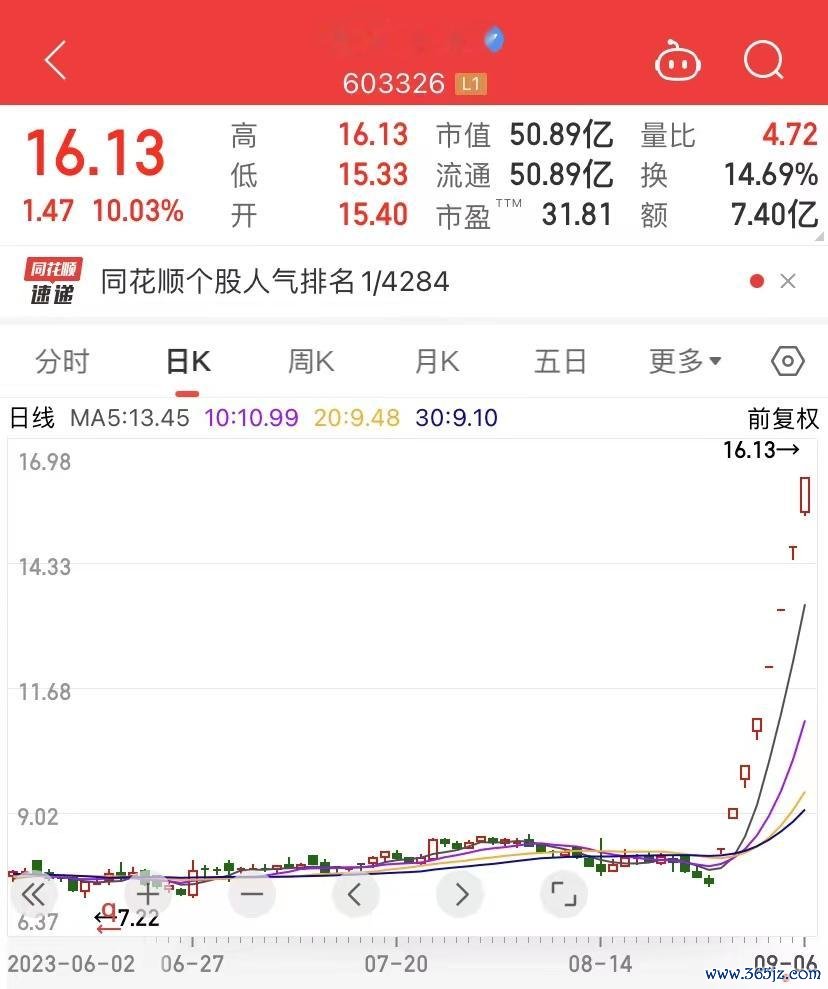Open the robot assistant icon
Viewport: 828px width, 989px height.
pos(677,62)
